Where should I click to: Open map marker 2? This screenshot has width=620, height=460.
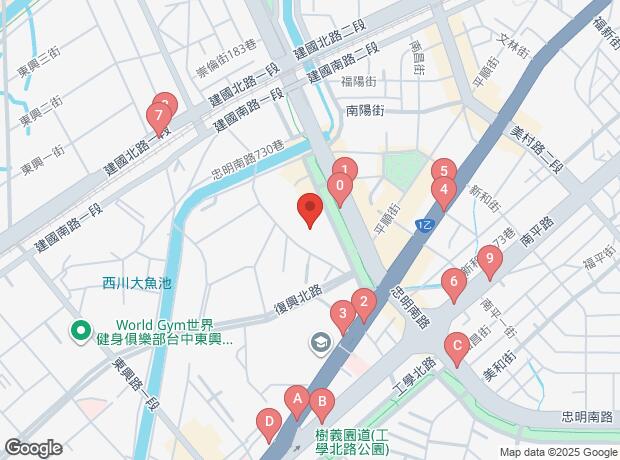pyautogui.click(x=364, y=307)
